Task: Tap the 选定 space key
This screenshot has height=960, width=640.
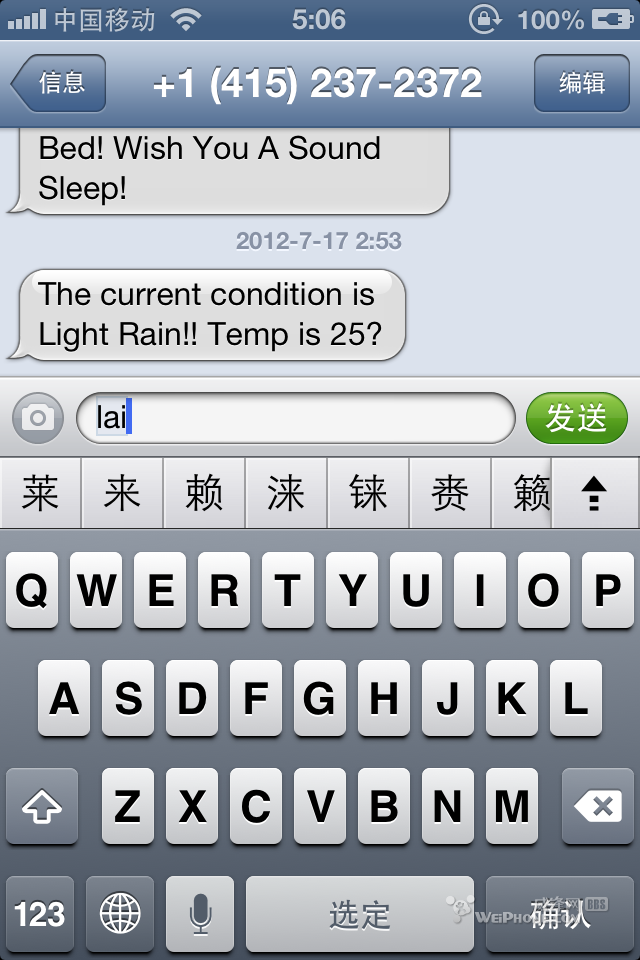Action: click(x=359, y=913)
